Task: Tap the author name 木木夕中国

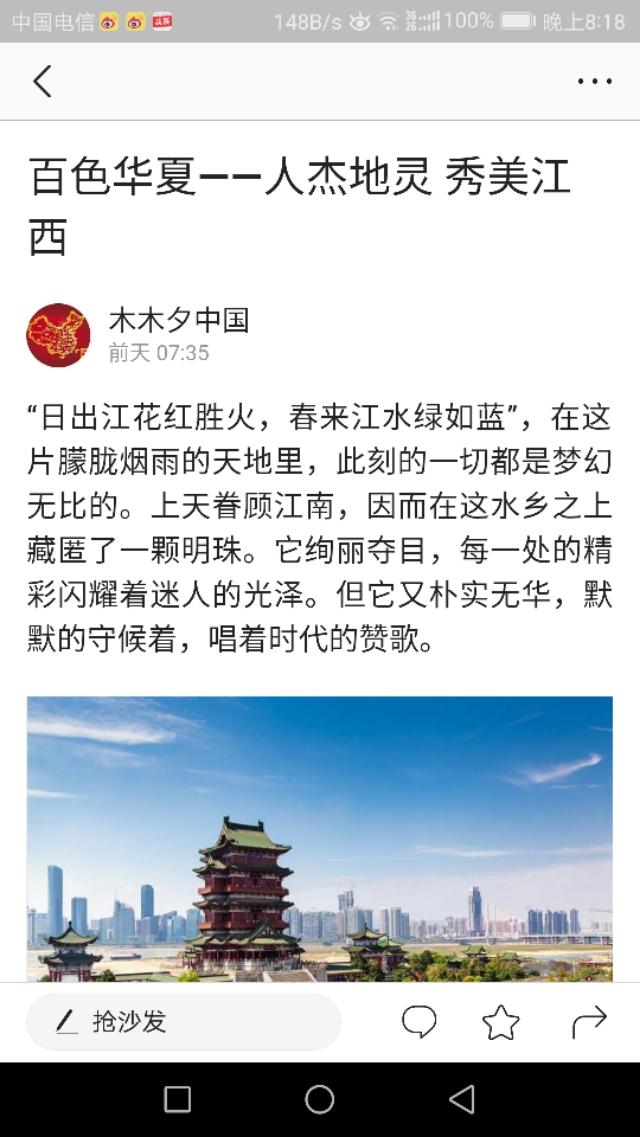Action: click(179, 320)
